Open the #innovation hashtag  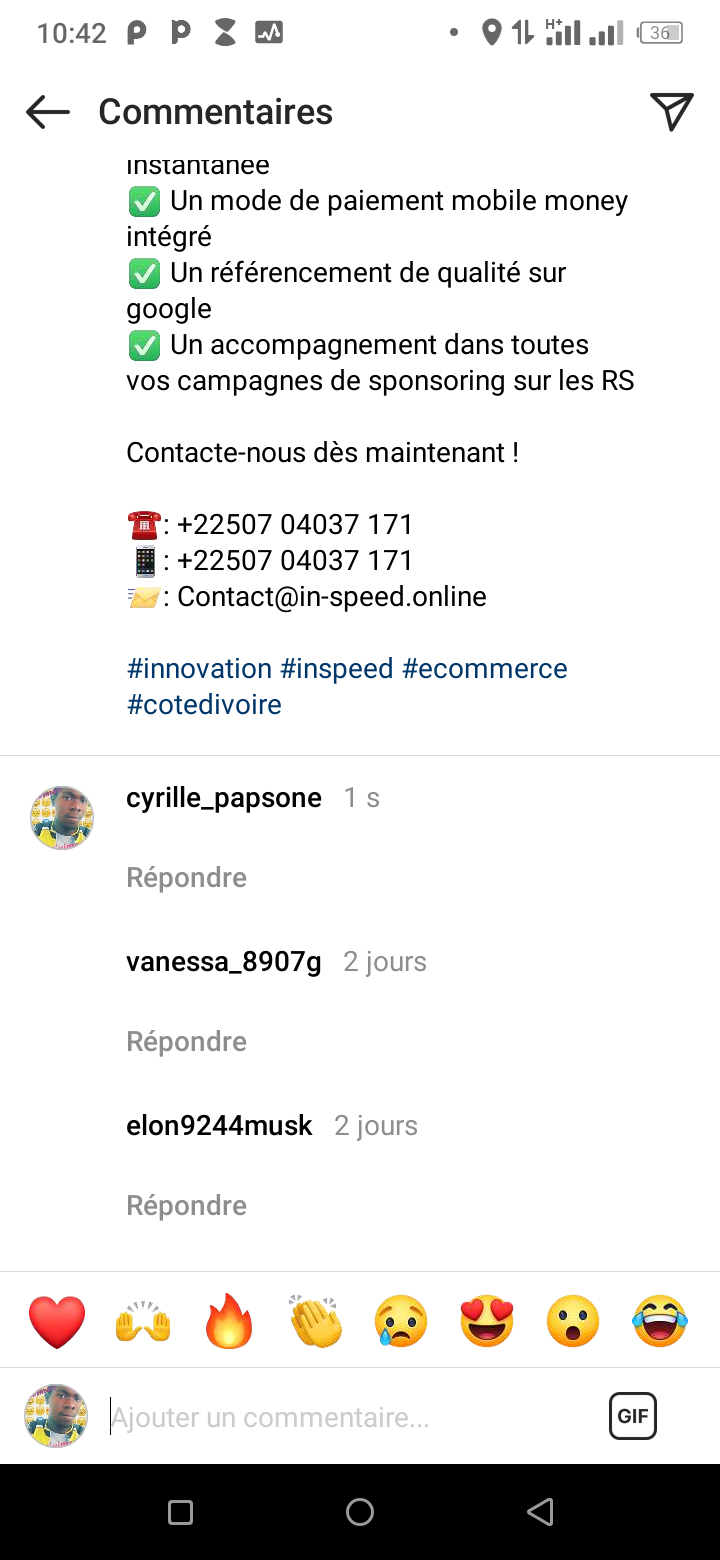199,668
